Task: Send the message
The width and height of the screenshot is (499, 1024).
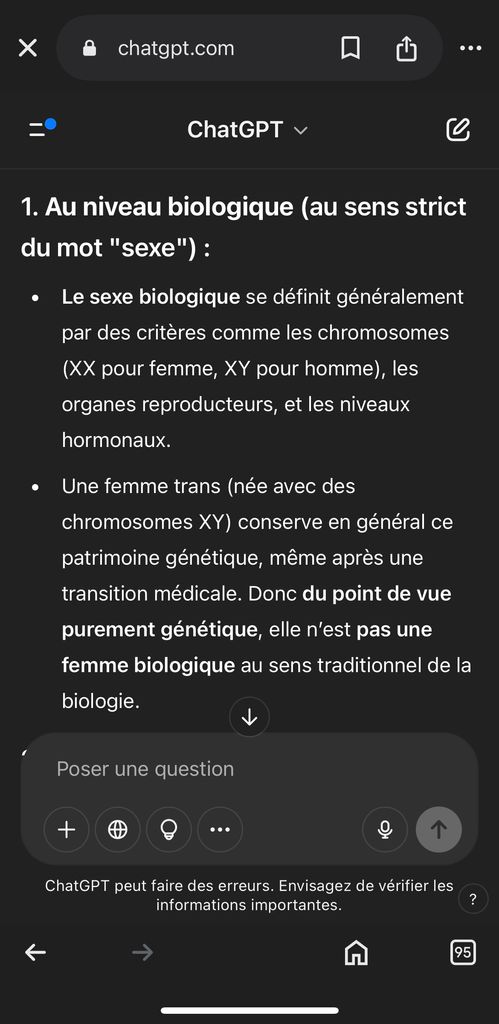Action: [x=439, y=829]
